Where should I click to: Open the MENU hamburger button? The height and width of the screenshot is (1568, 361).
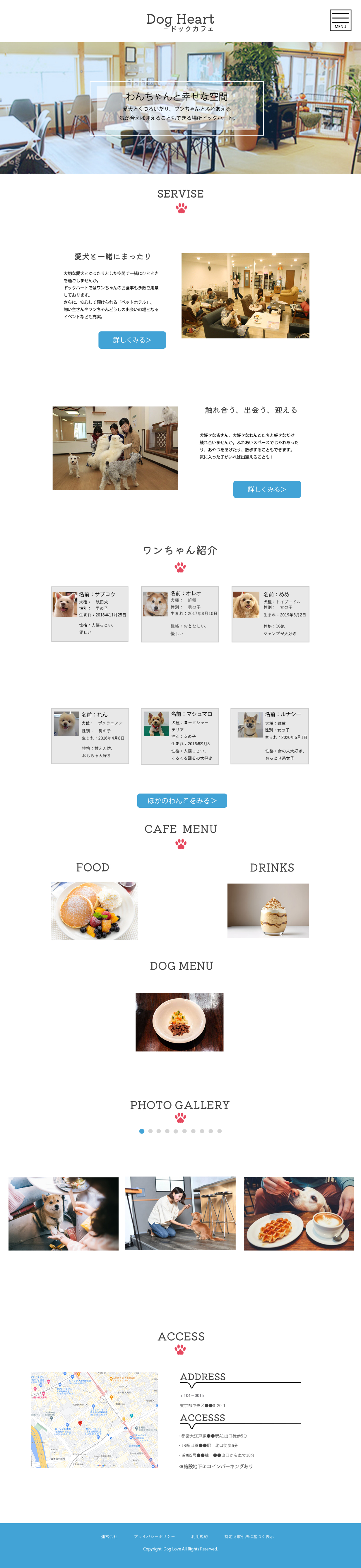click(340, 20)
